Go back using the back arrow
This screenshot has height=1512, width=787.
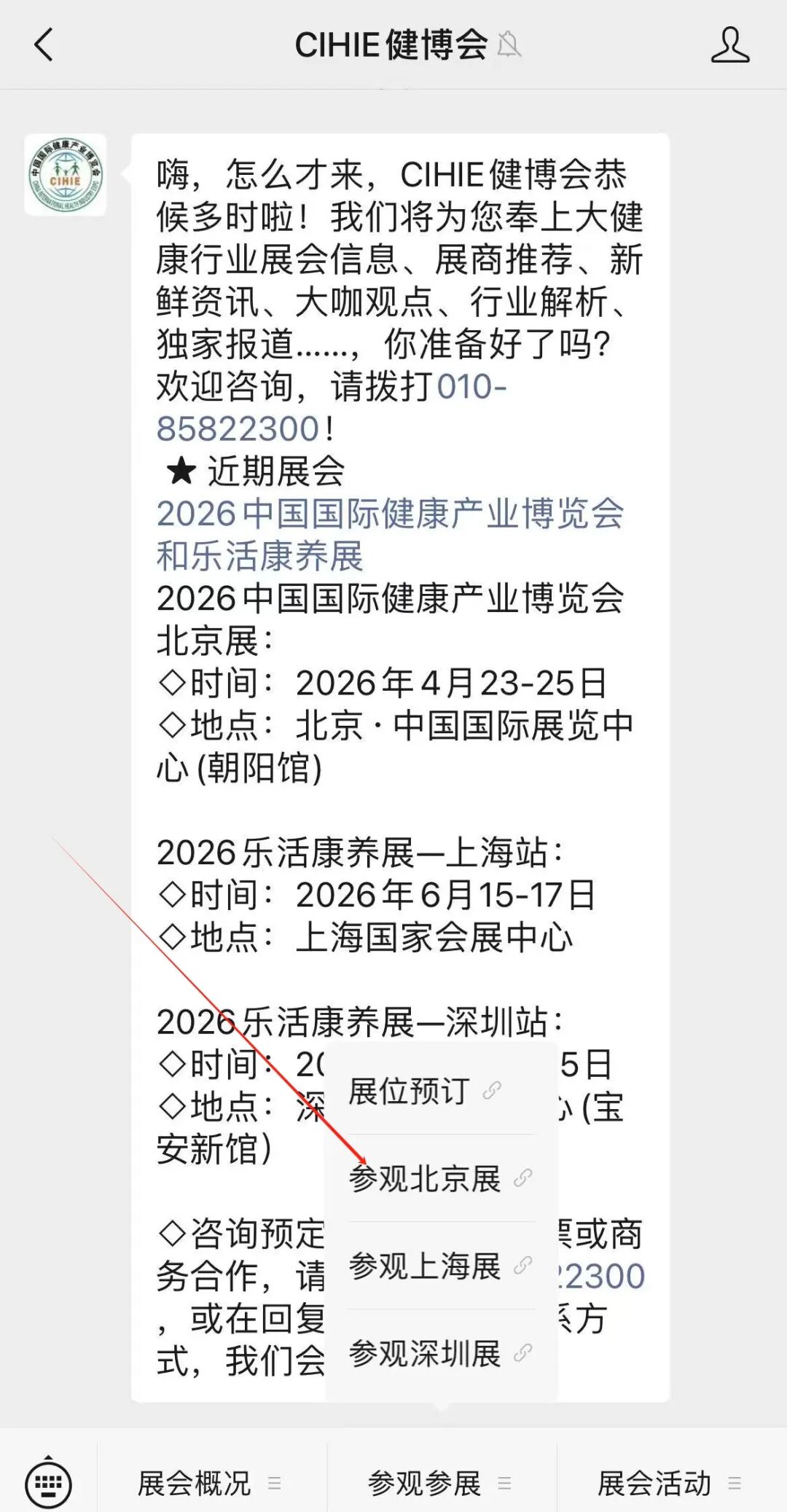click(x=44, y=45)
